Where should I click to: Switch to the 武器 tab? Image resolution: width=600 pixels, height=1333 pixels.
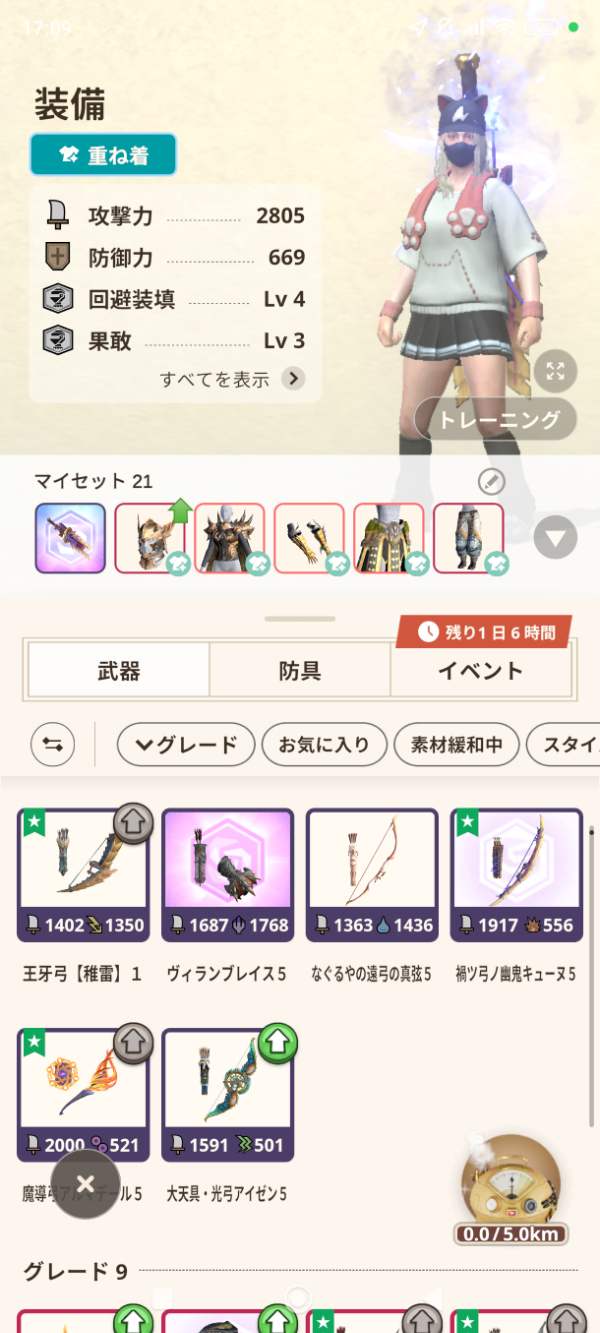(119, 670)
